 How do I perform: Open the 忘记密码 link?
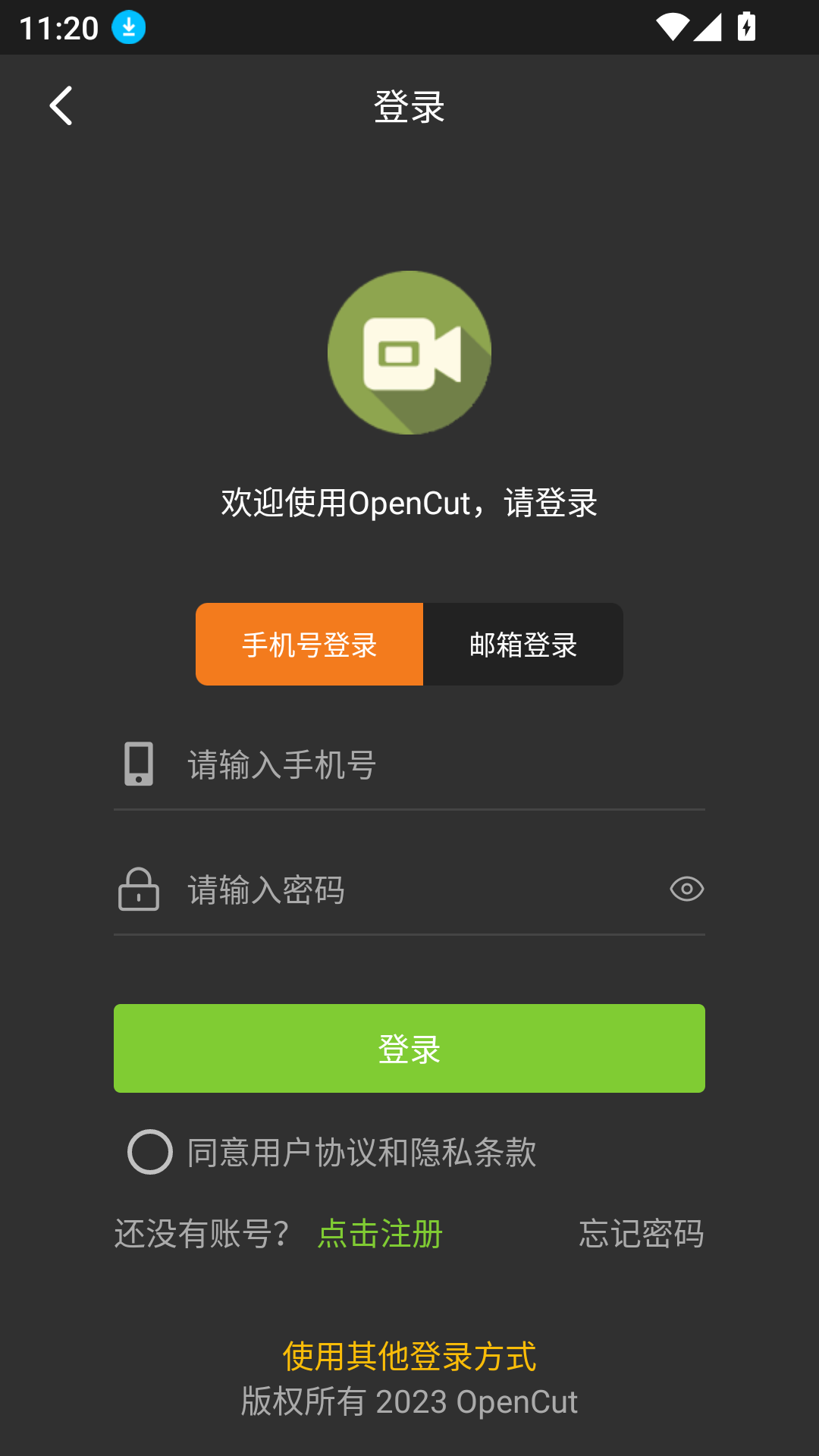[641, 1234]
